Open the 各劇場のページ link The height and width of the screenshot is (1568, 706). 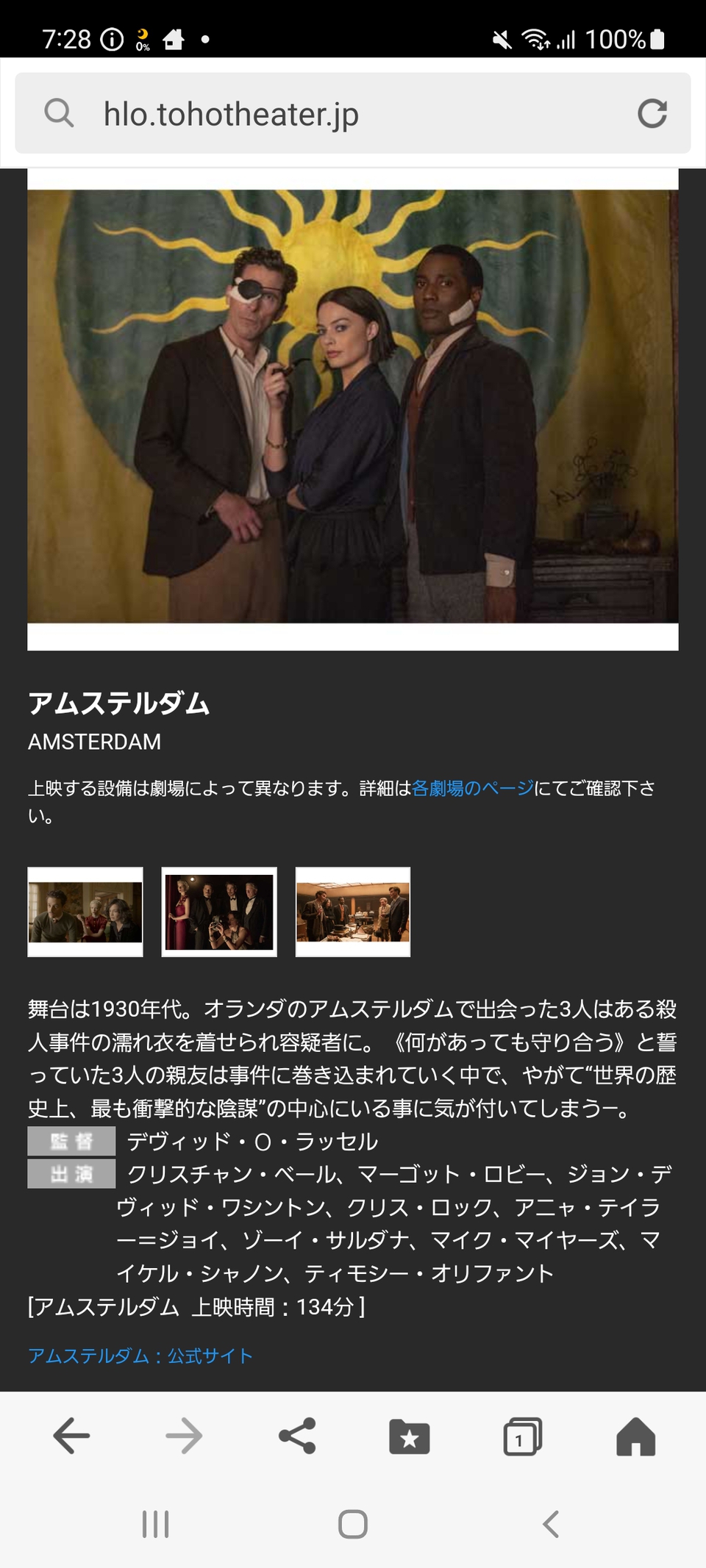[x=473, y=788]
